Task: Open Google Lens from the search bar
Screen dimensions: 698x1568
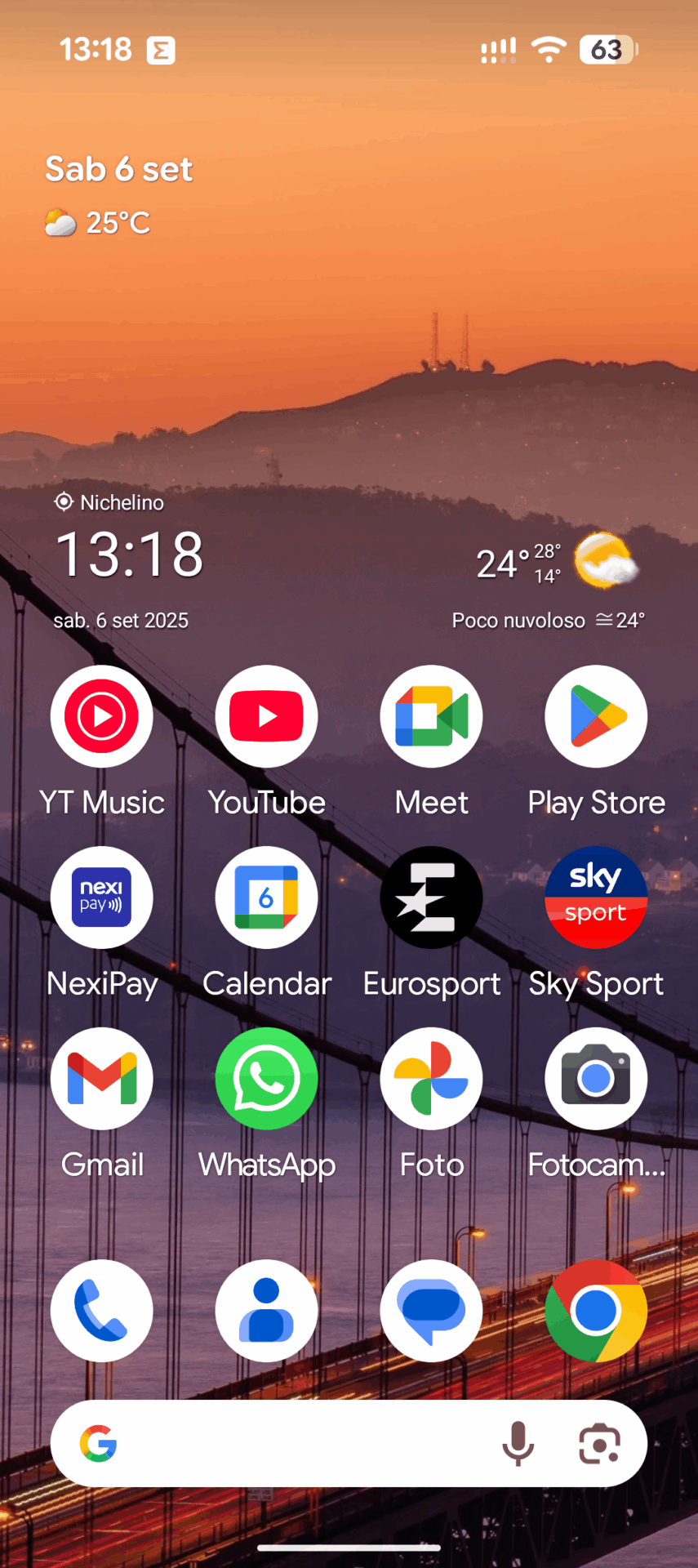Action: tap(599, 1444)
